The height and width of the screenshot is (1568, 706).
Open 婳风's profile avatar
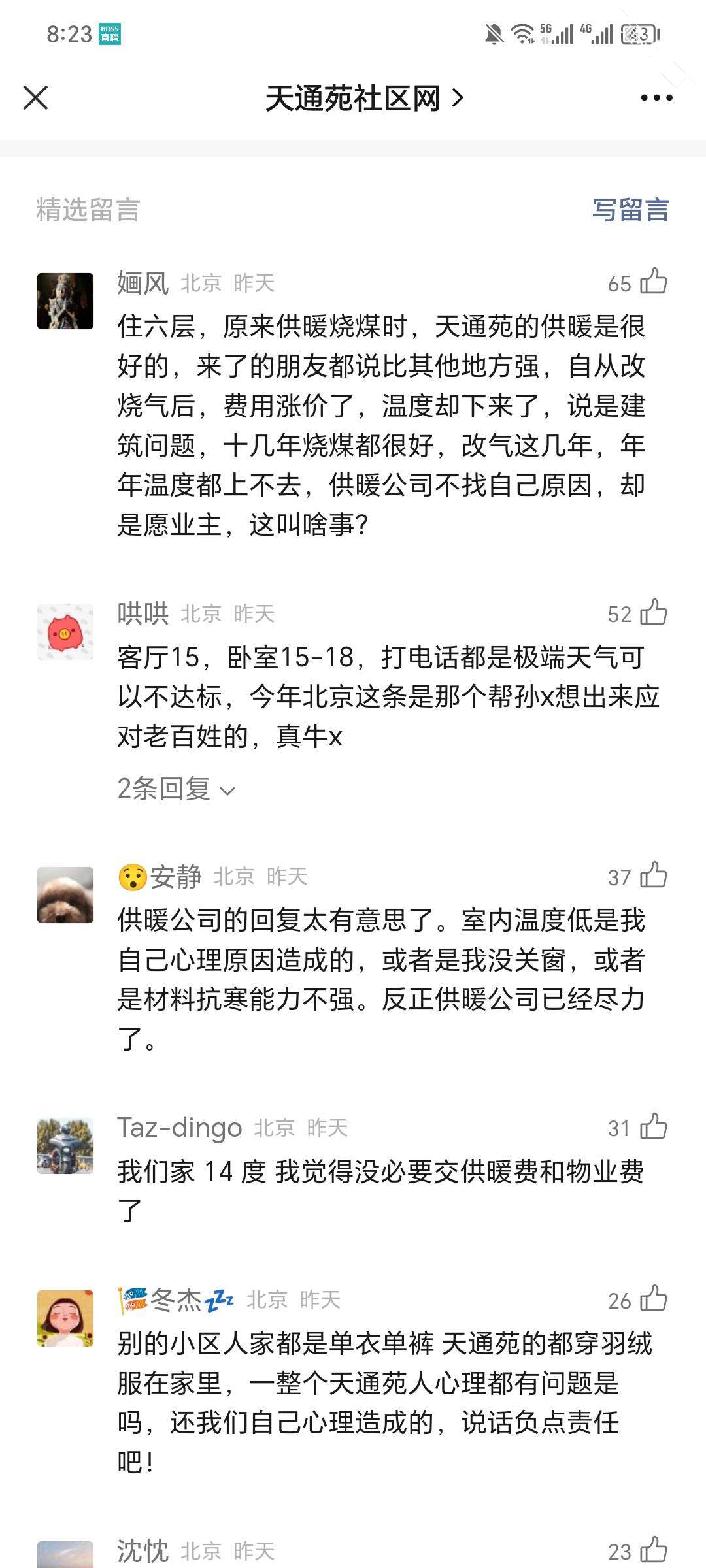tap(65, 301)
